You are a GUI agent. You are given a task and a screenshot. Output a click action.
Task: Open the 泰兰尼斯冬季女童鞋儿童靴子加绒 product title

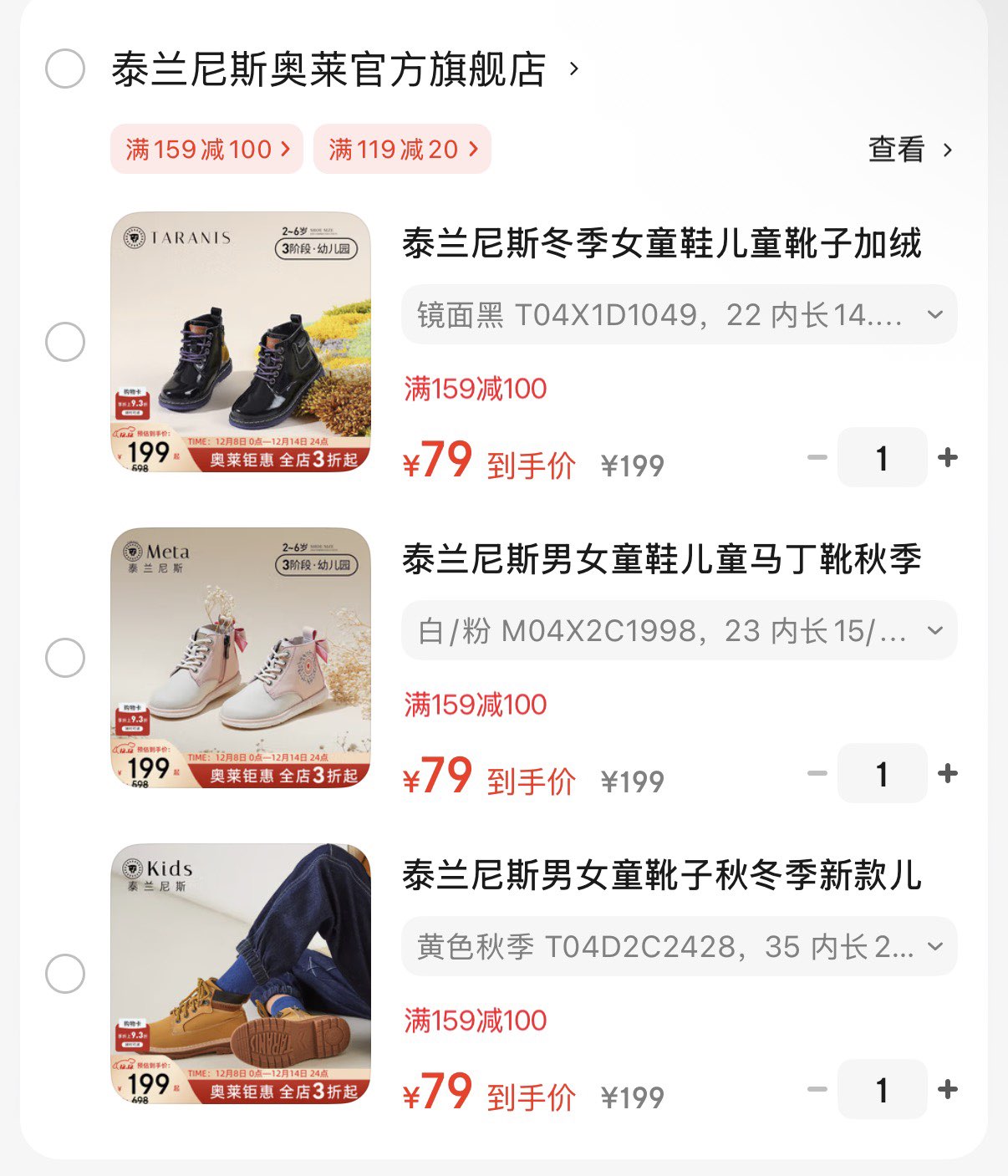pyautogui.click(x=661, y=244)
